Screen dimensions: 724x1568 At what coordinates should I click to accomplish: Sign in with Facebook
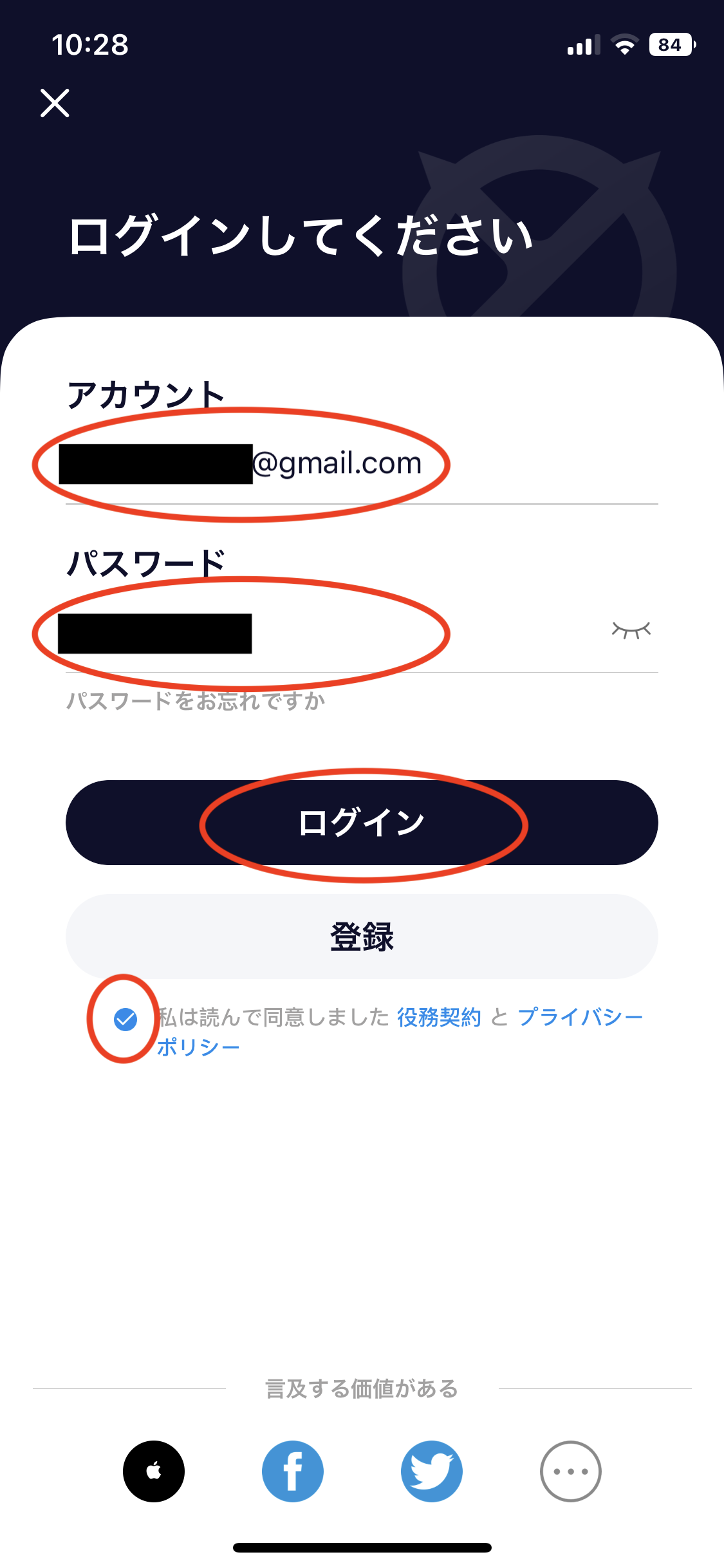(x=293, y=1471)
